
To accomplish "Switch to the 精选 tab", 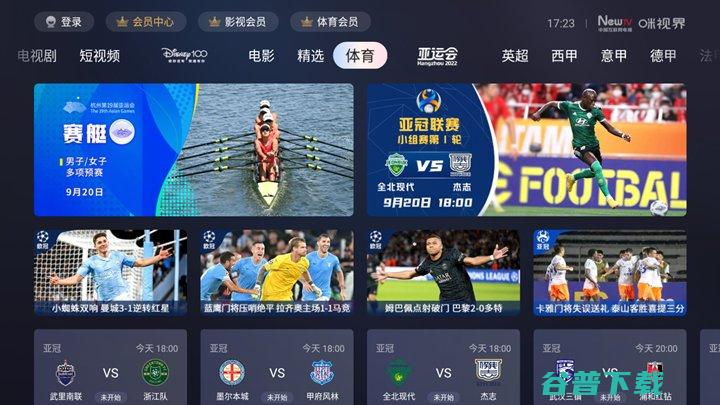I will (x=310, y=56).
